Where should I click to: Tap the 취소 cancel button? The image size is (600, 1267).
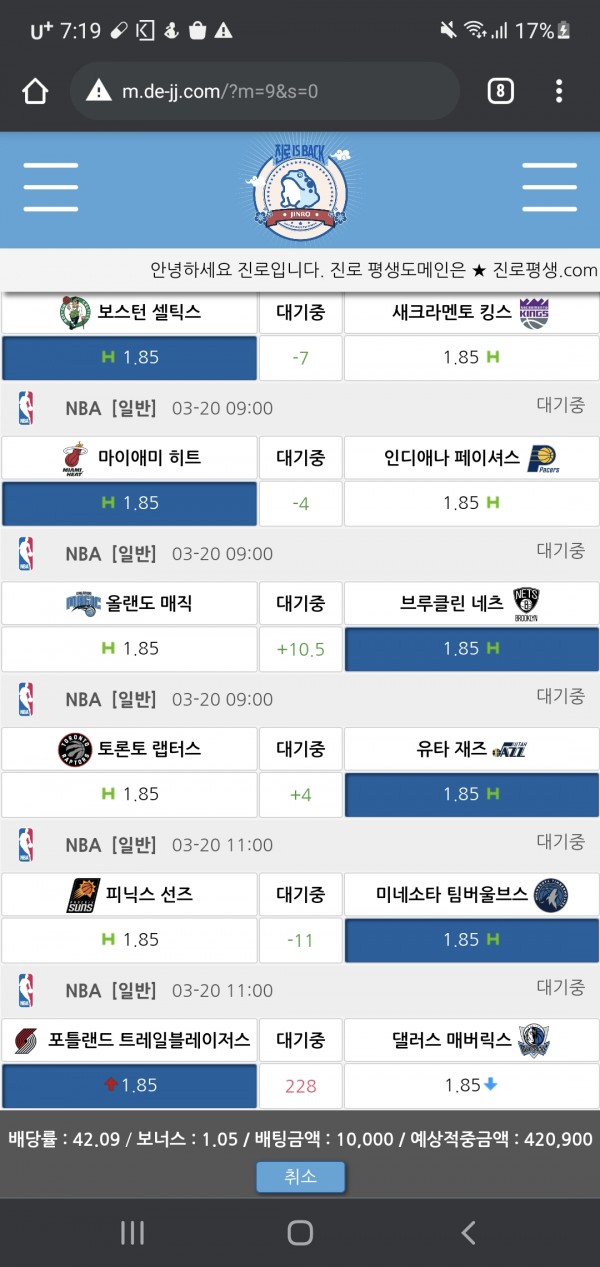coord(300,1177)
